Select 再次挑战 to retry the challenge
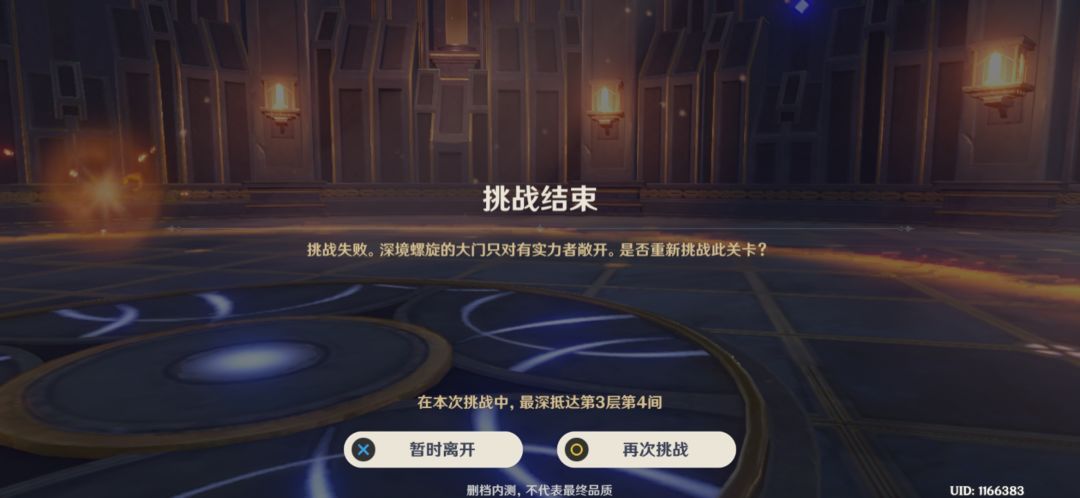1080x498 pixels. (x=646, y=450)
